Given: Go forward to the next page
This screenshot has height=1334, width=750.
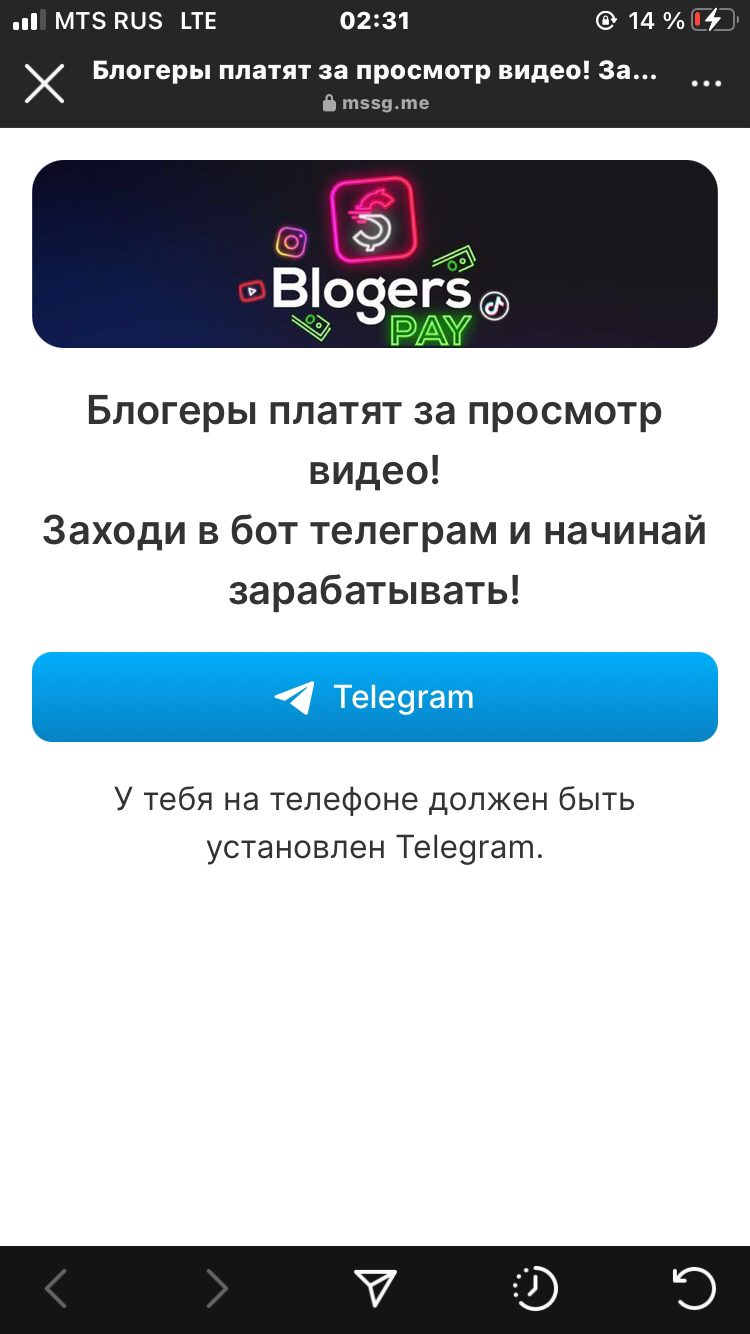Looking at the screenshot, I should click(x=216, y=1289).
